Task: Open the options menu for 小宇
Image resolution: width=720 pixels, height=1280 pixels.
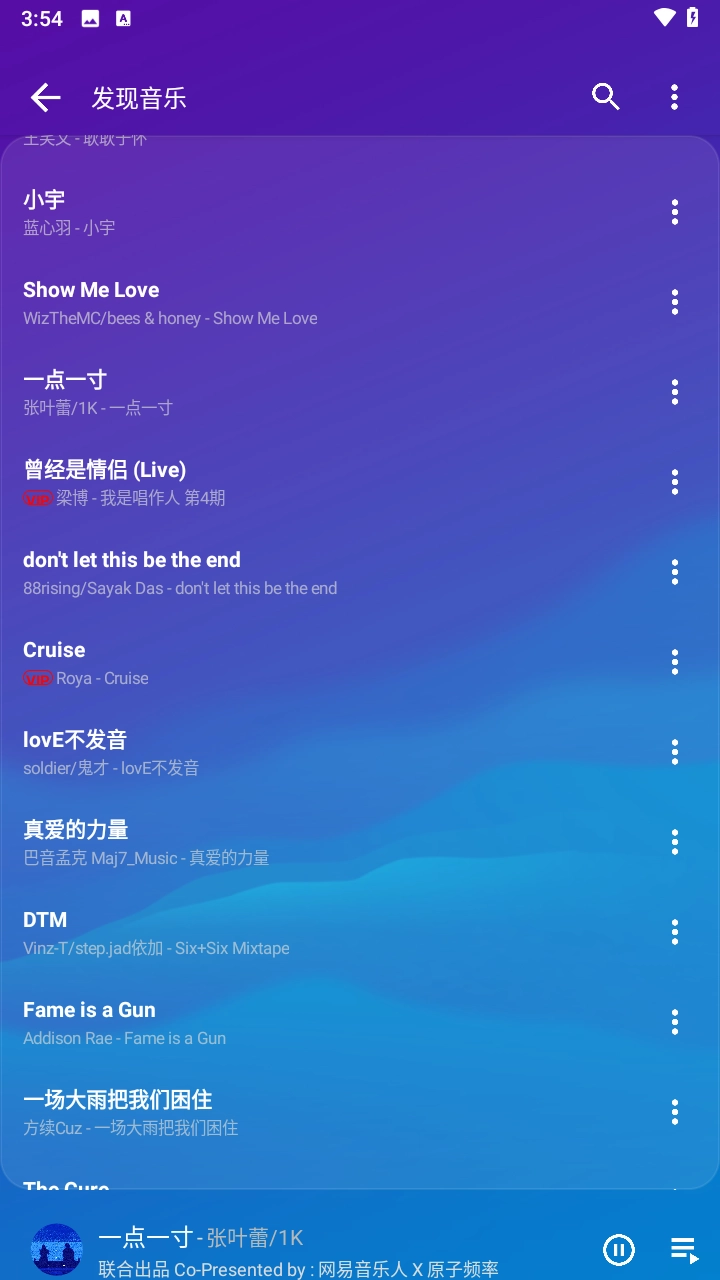Action: tap(674, 212)
